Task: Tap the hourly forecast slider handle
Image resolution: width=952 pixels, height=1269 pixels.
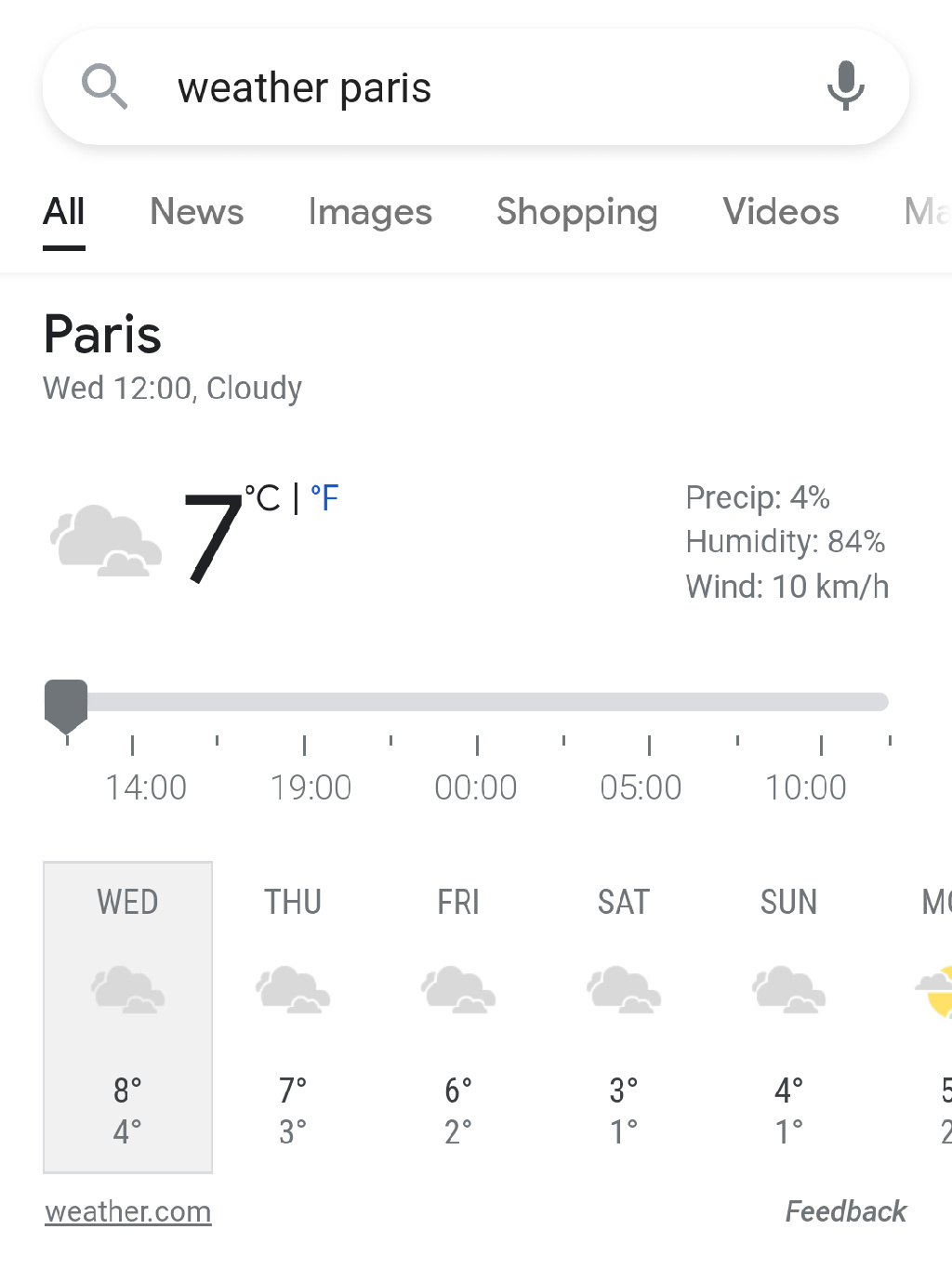Action: coord(66,703)
